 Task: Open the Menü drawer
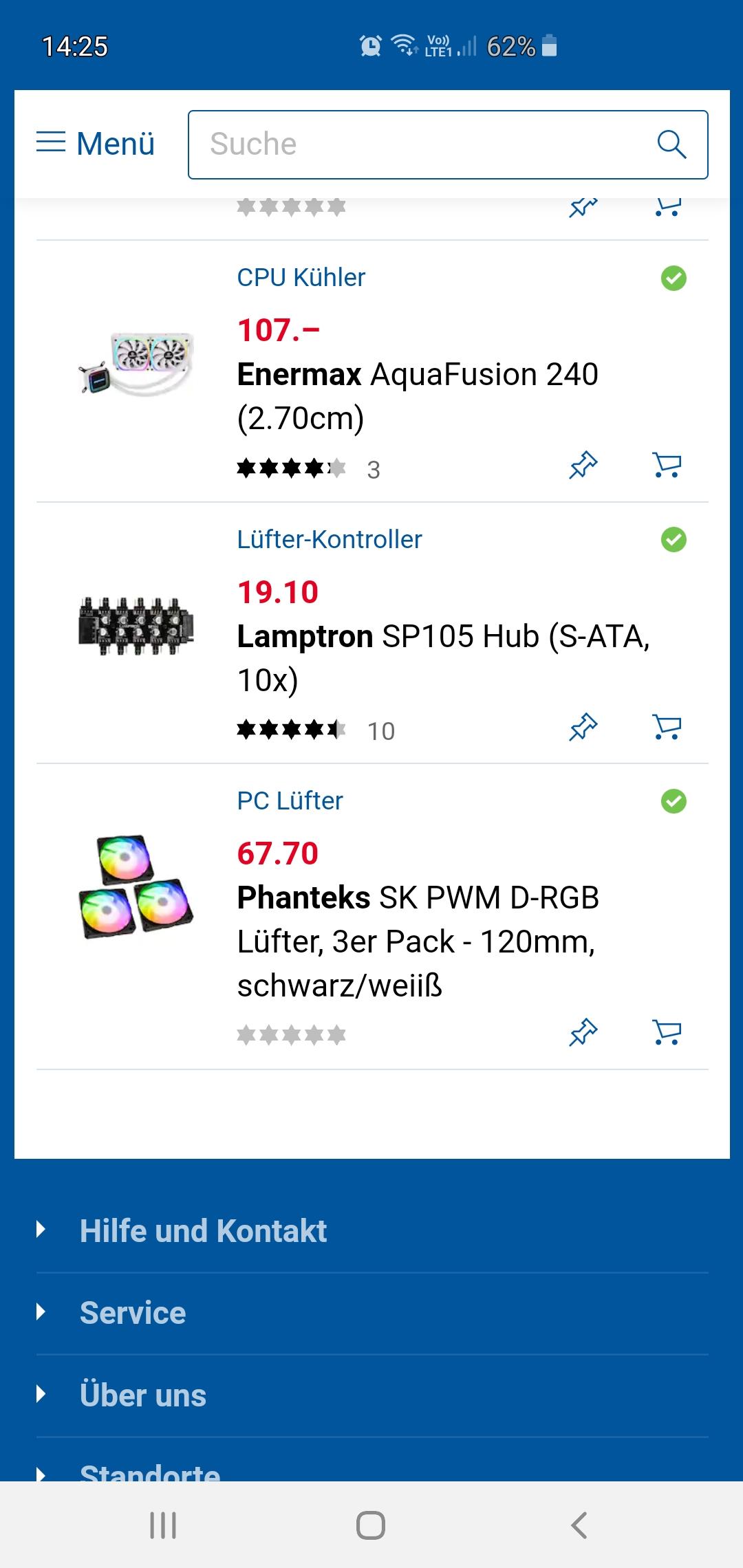96,144
